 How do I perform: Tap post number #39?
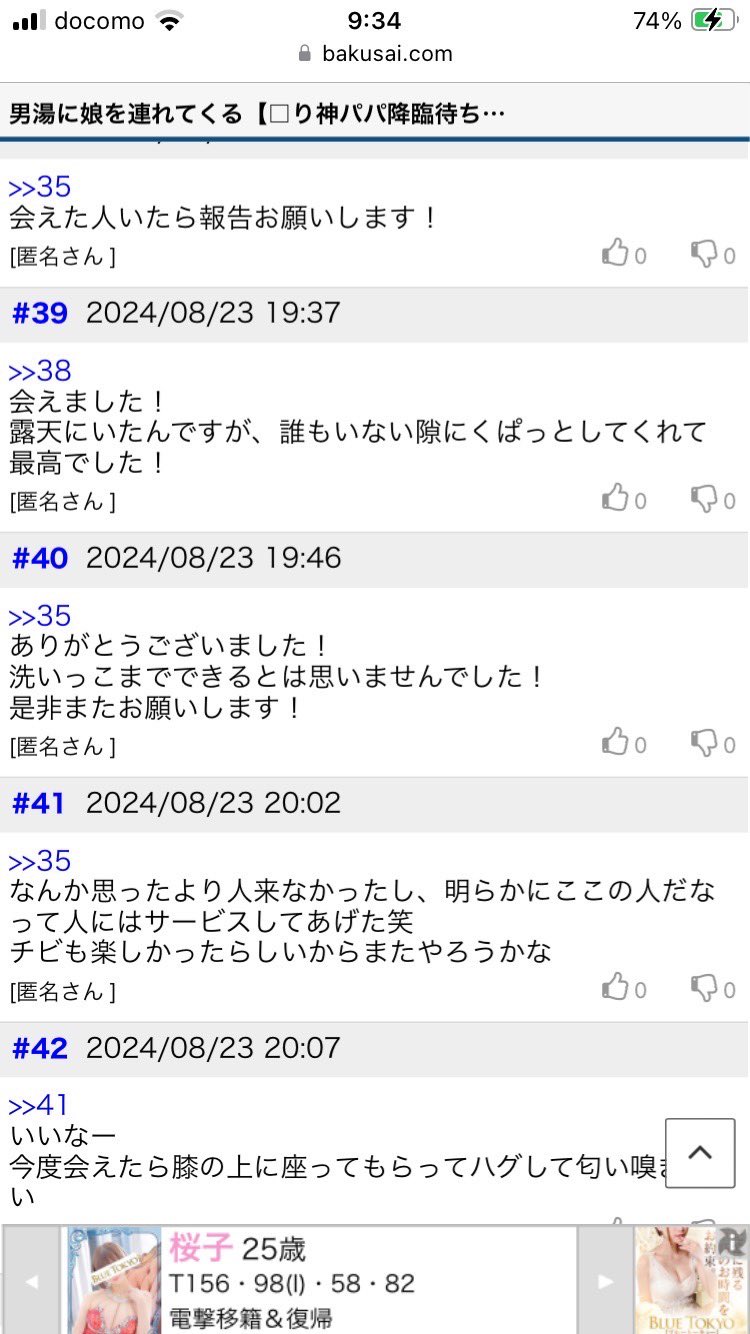(x=40, y=313)
